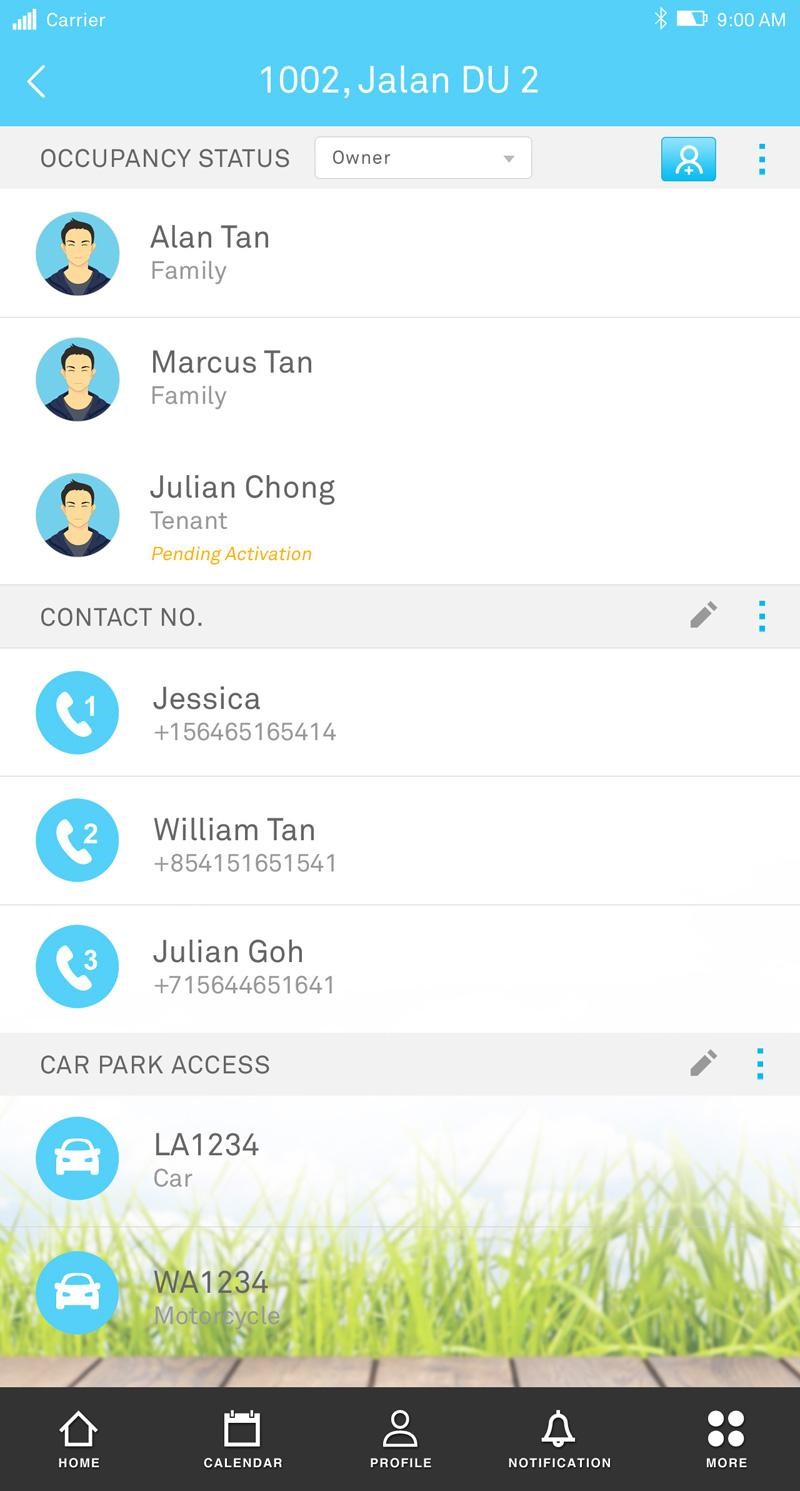Tap the add occupant button

pos(688,159)
